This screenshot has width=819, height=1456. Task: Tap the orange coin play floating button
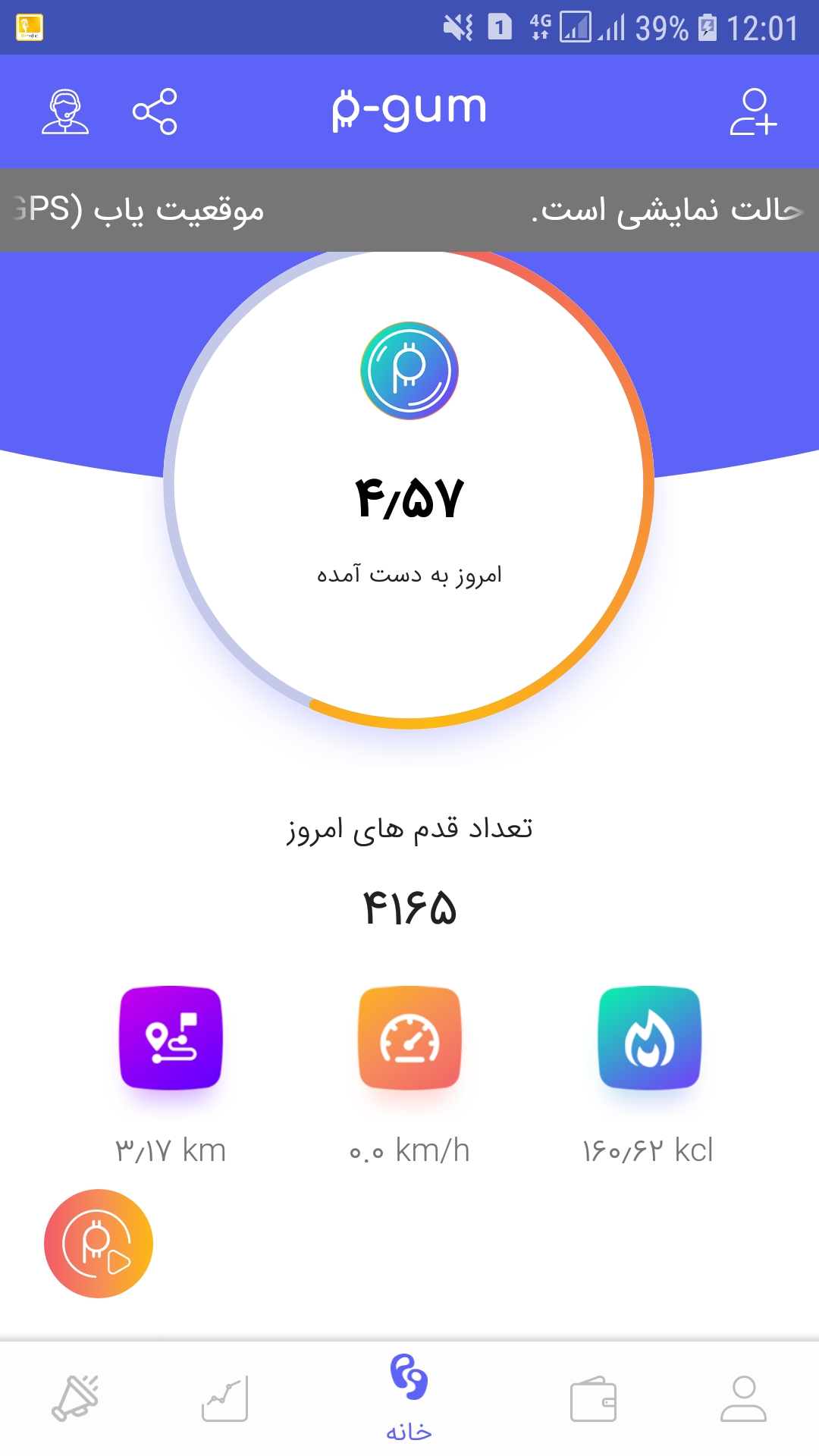[99, 1244]
